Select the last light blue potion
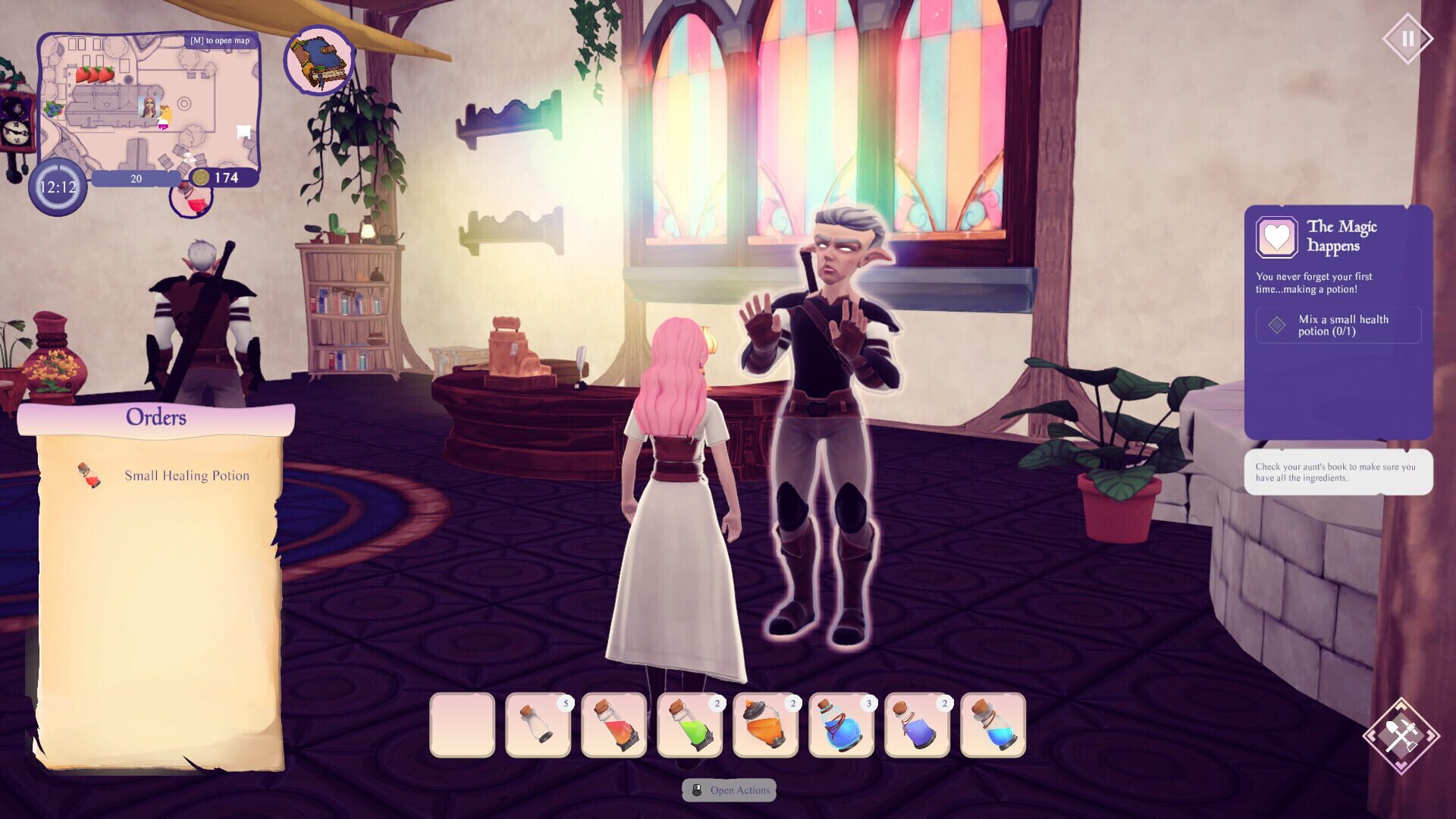The width and height of the screenshot is (1456, 819). pos(993,725)
